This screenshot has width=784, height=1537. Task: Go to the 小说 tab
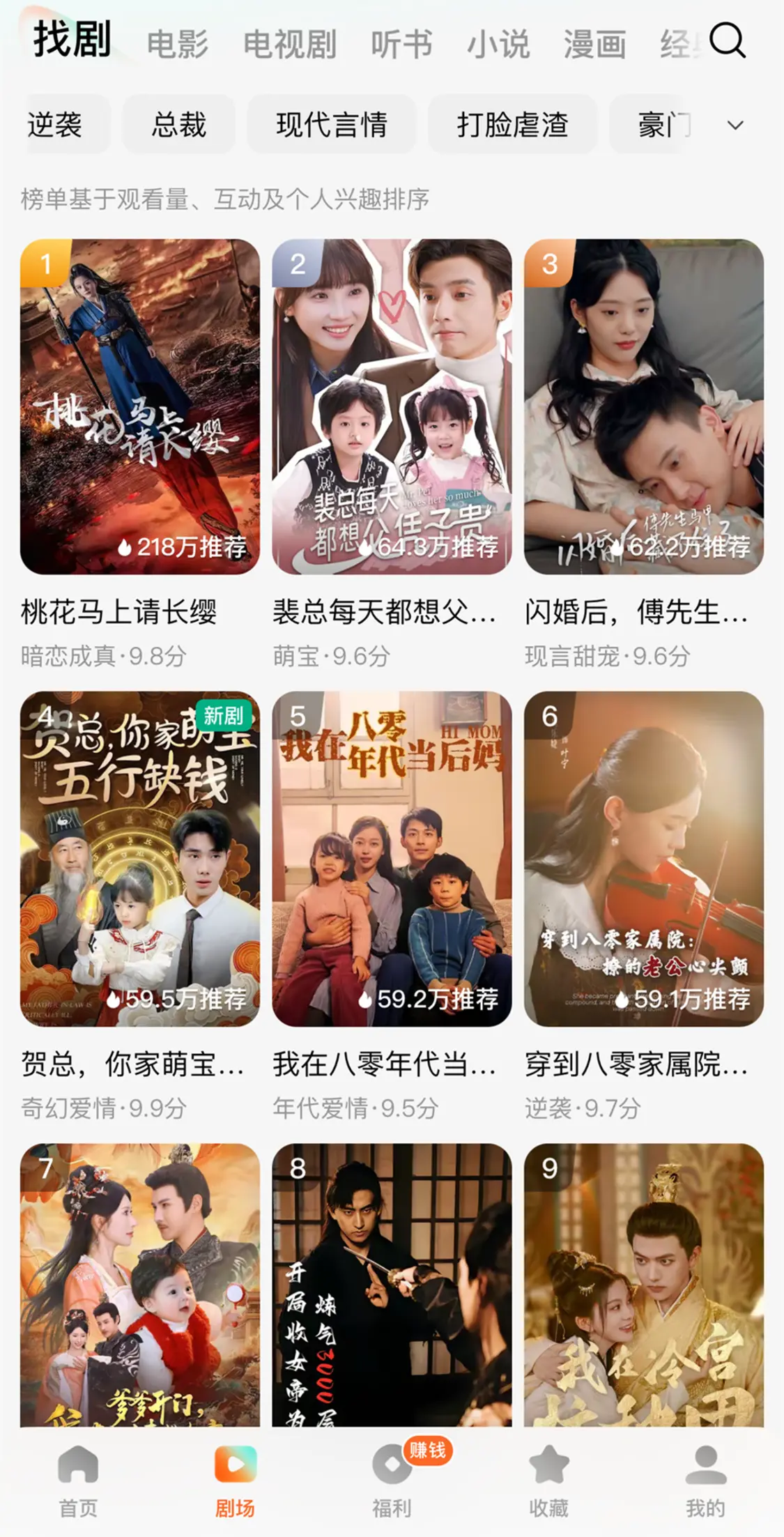(x=498, y=45)
